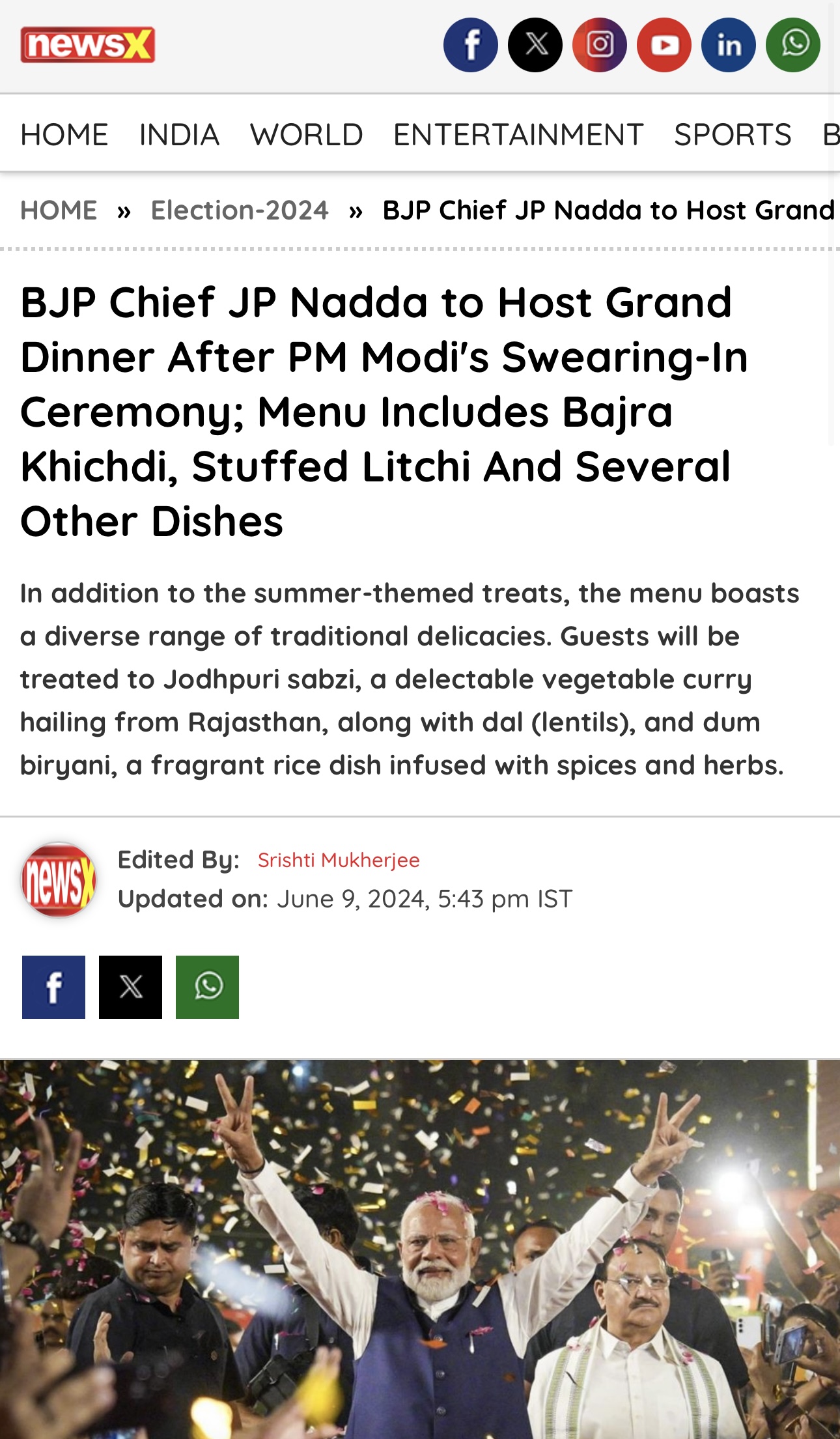
Task: Switch to the INDIA section
Action: (x=179, y=135)
